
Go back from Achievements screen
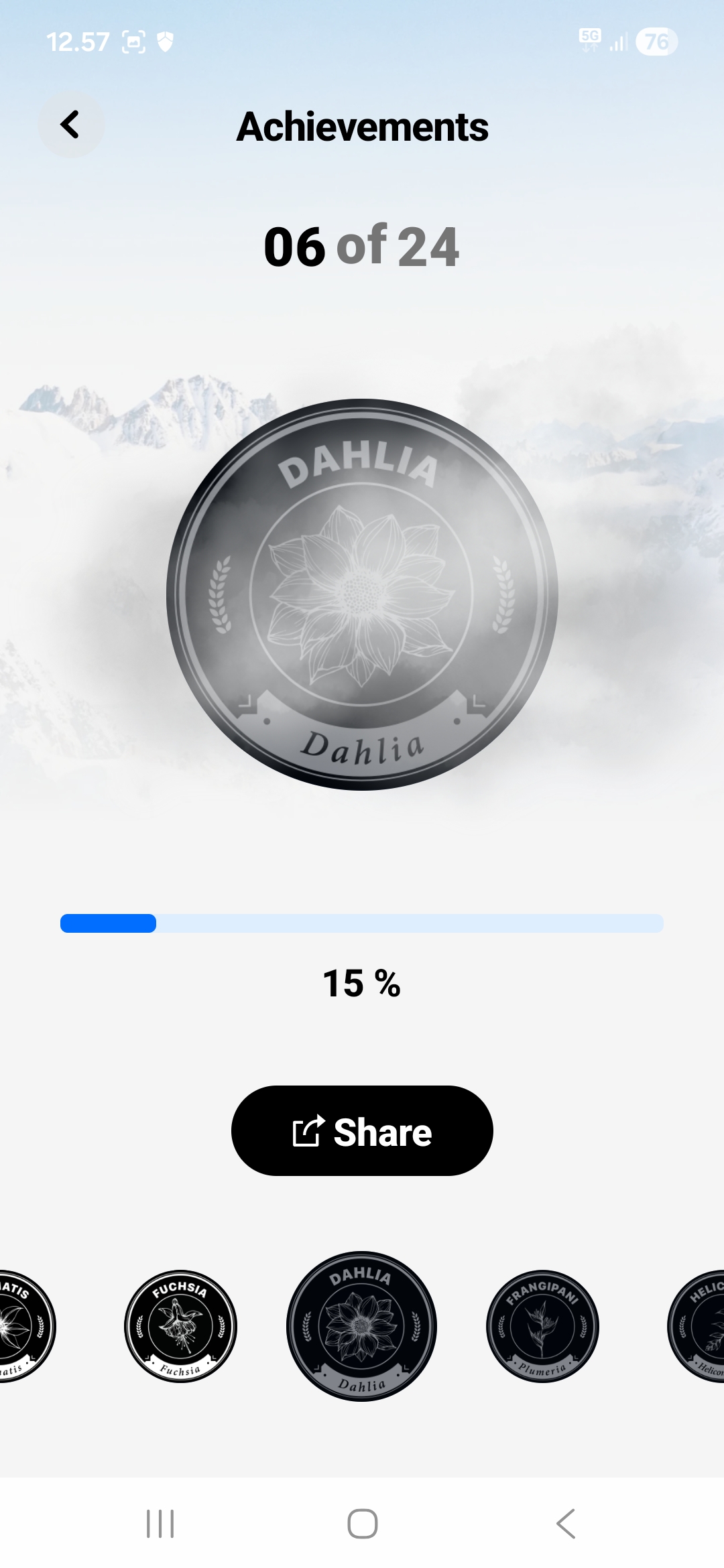(x=70, y=125)
